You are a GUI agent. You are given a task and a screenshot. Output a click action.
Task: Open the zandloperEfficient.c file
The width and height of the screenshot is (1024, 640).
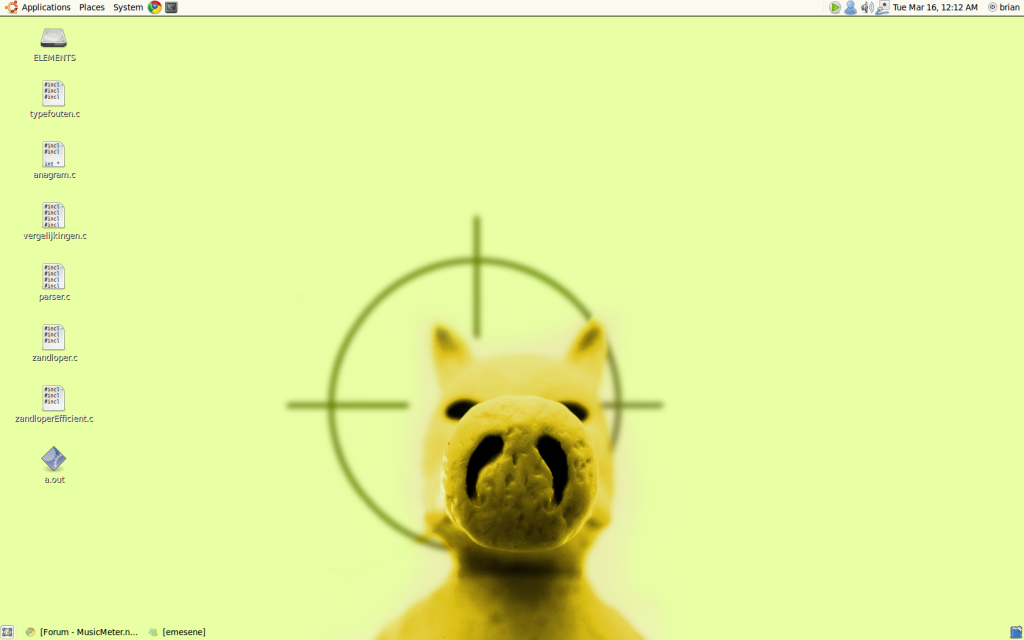(x=54, y=399)
